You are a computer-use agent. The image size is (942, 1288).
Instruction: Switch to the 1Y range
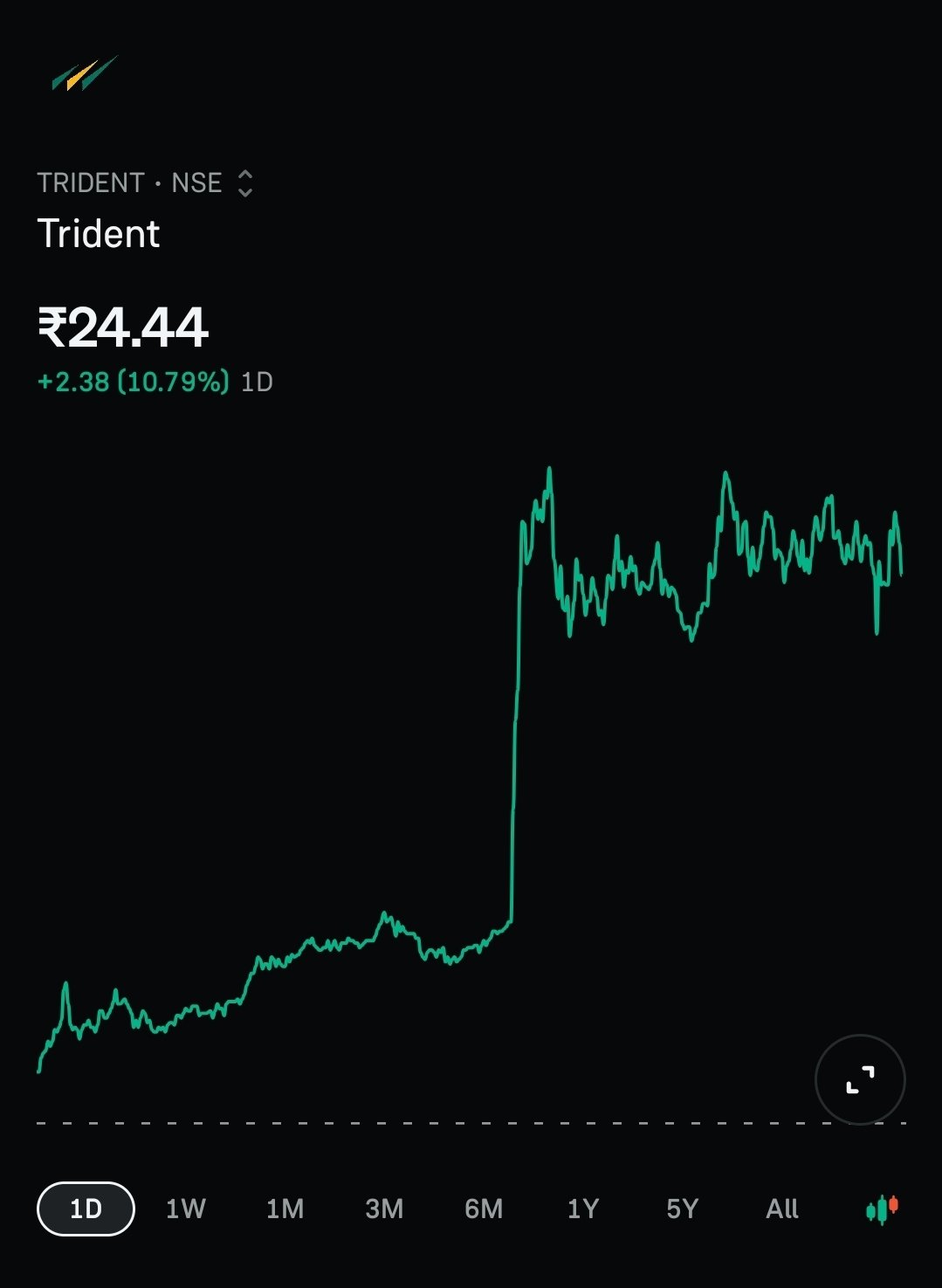583,1209
